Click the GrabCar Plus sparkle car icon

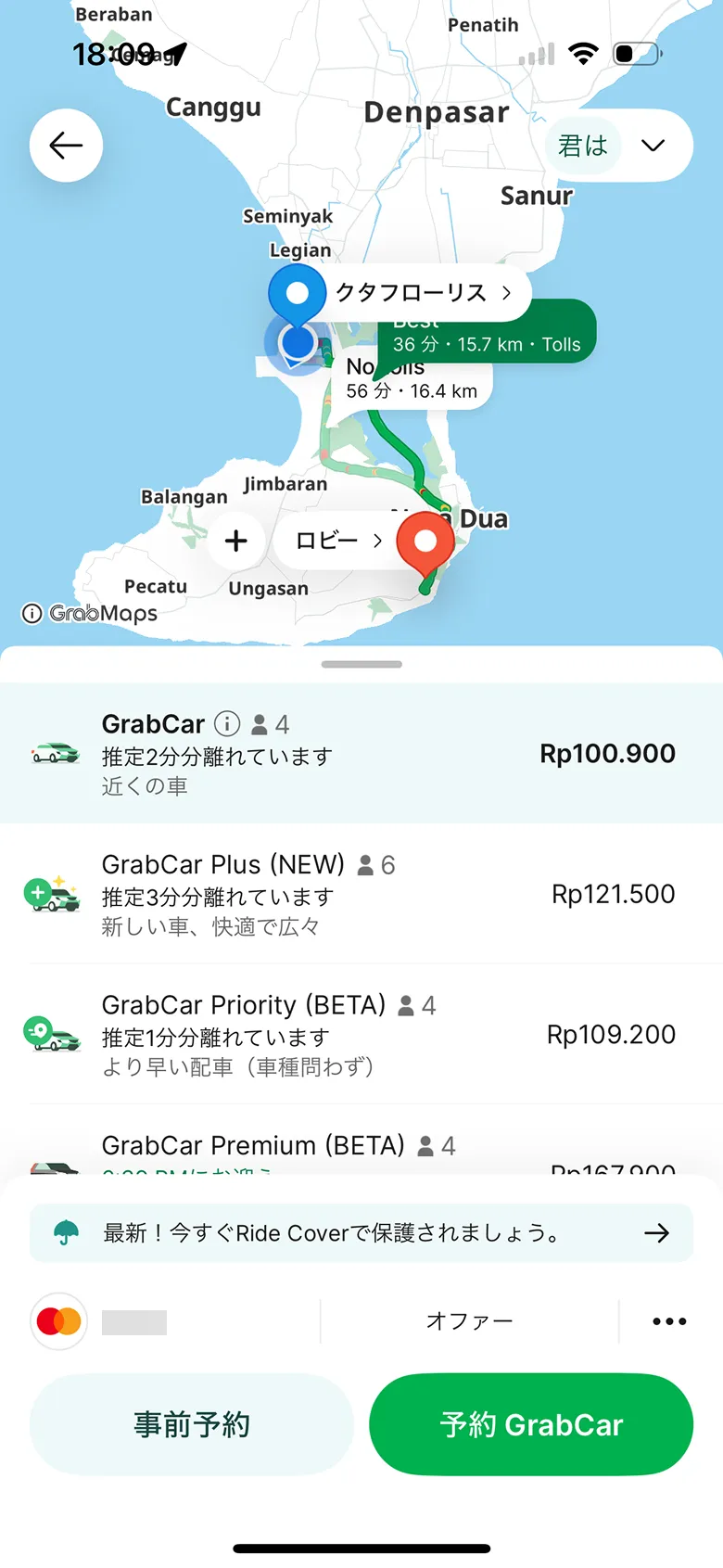tap(53, 893)
